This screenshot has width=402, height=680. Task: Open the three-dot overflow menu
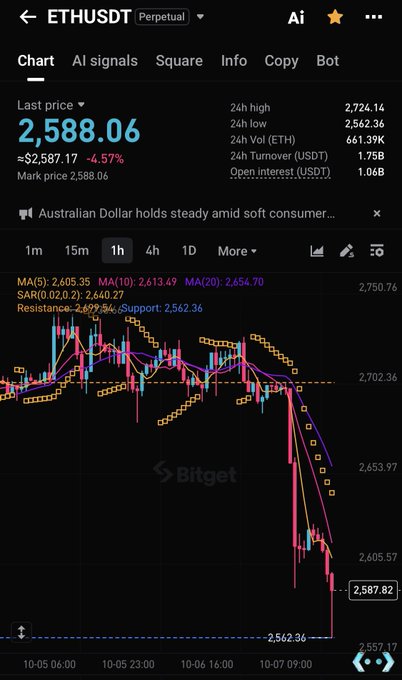click(373, 17)
